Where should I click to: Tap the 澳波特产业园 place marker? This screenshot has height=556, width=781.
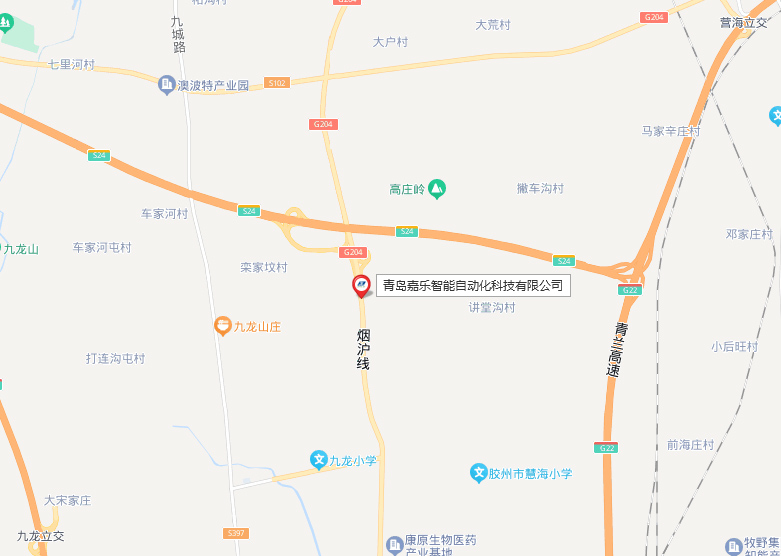click(x=167, y=86)
